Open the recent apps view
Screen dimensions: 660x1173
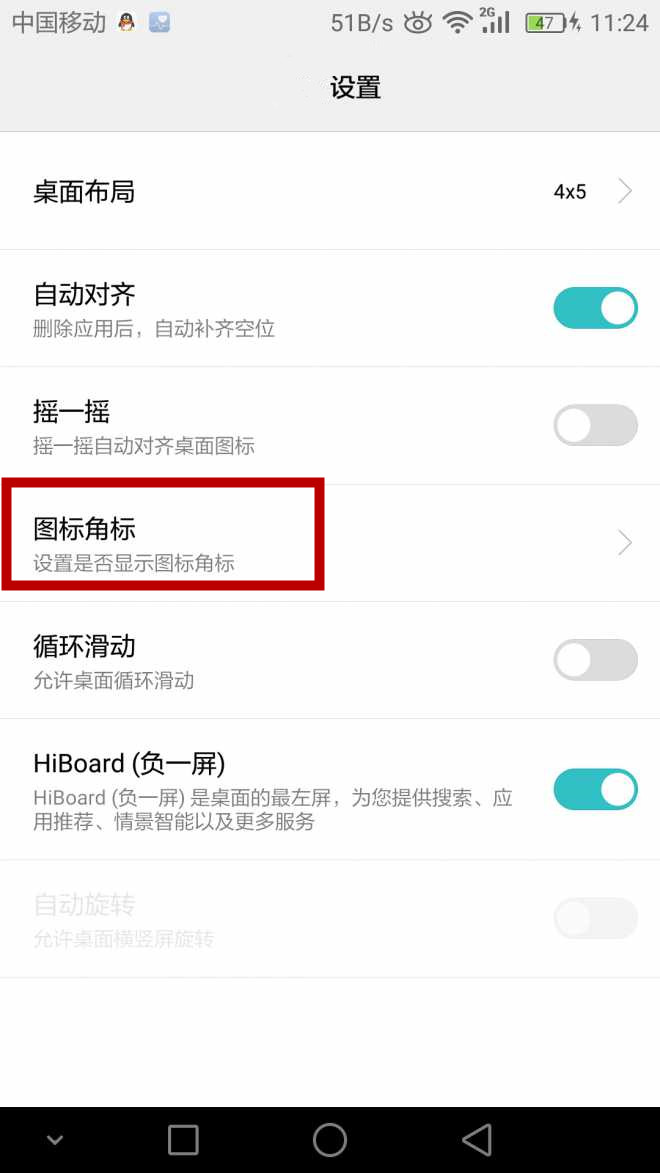coord(183,1139)
